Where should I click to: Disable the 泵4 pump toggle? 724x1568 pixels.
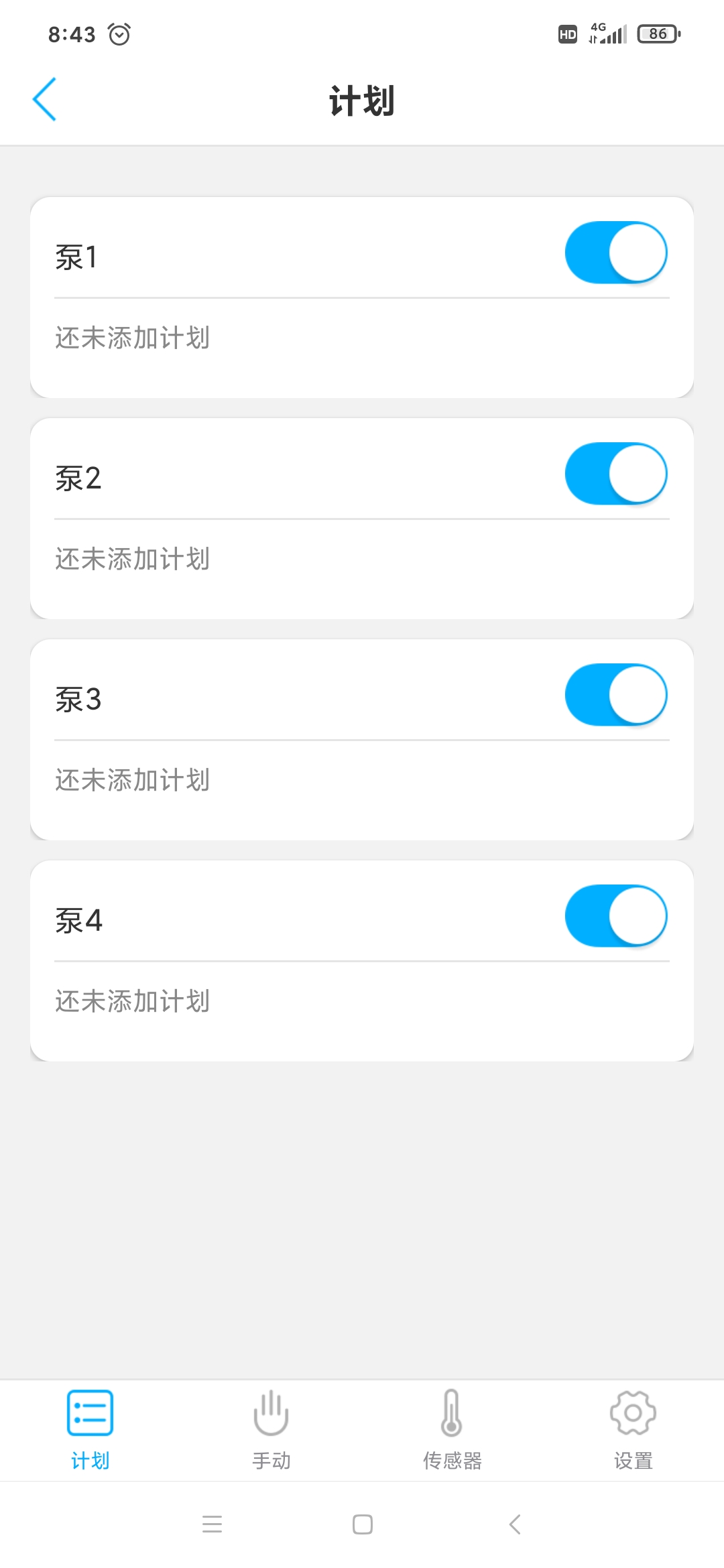(615, 916)
